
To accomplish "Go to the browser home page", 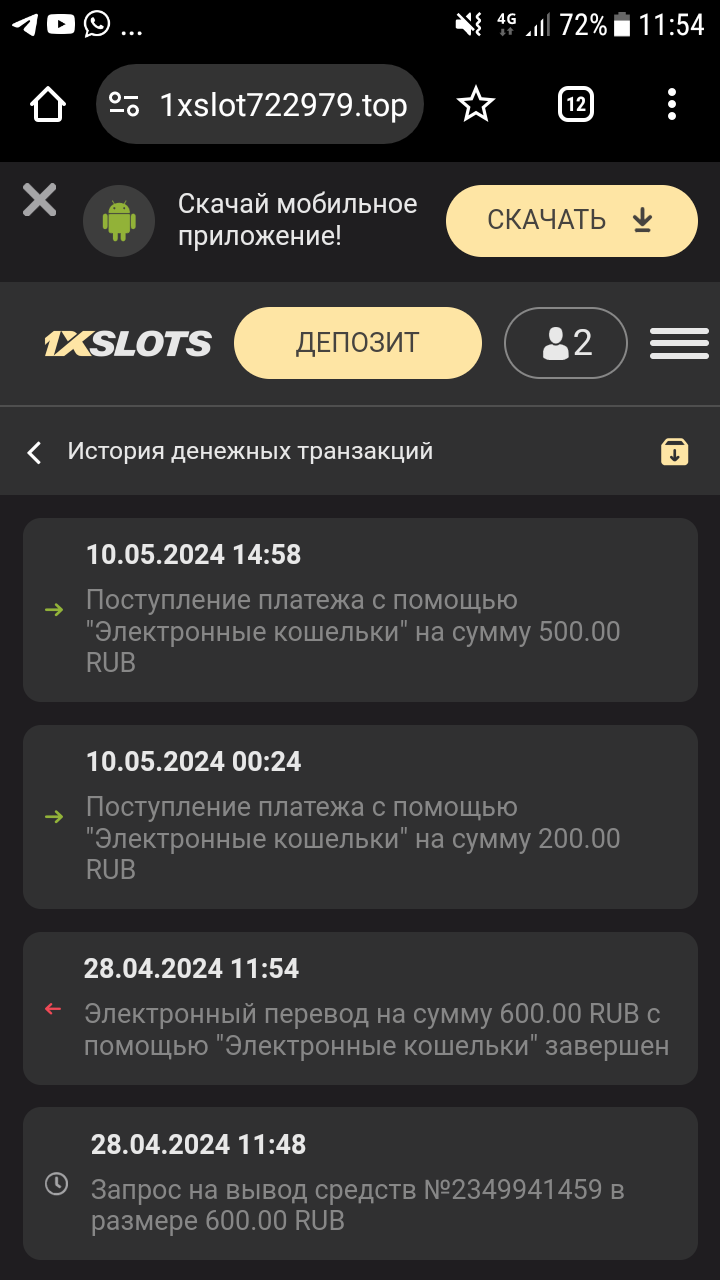I will (48, 104).
